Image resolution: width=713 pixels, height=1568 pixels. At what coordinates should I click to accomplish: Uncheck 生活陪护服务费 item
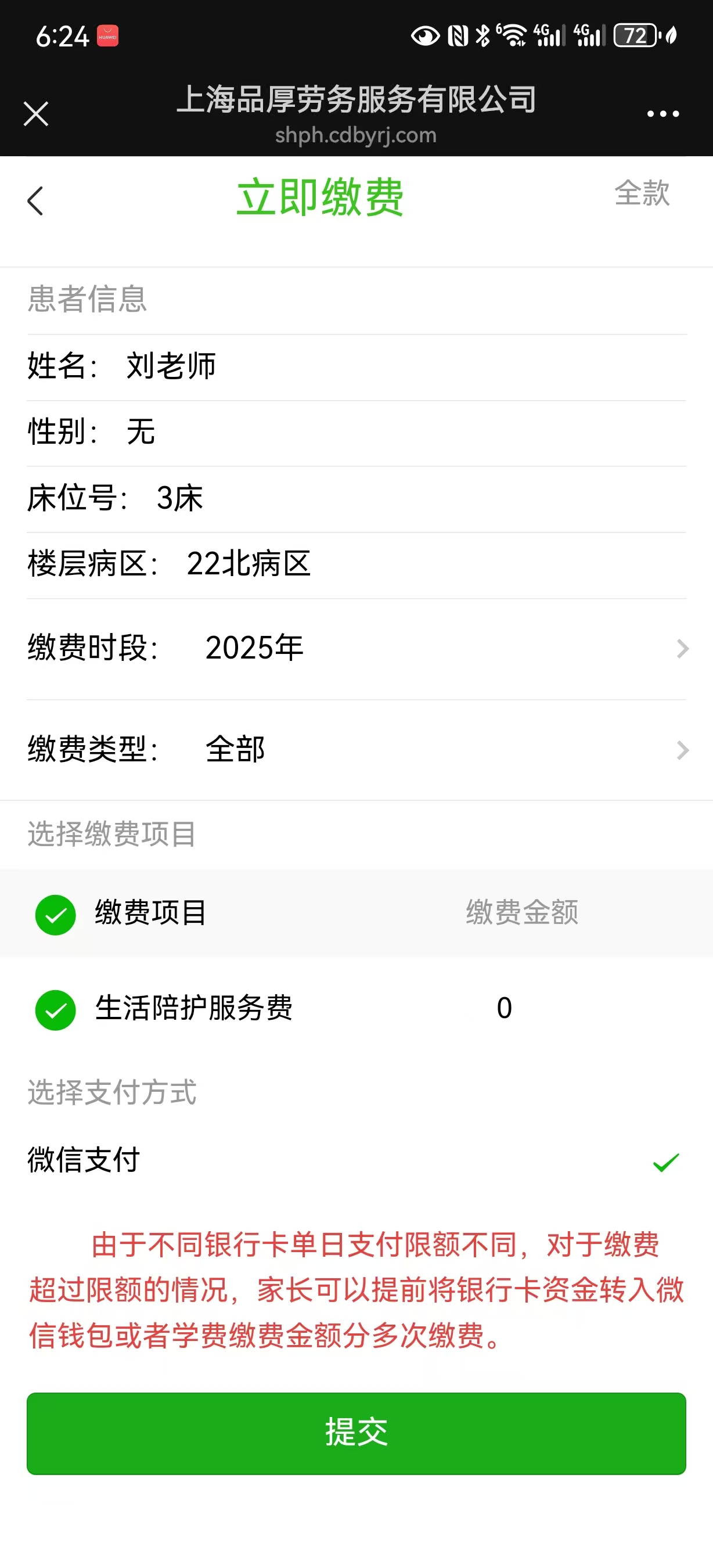pyautogui.click(x=55, y=1010)
